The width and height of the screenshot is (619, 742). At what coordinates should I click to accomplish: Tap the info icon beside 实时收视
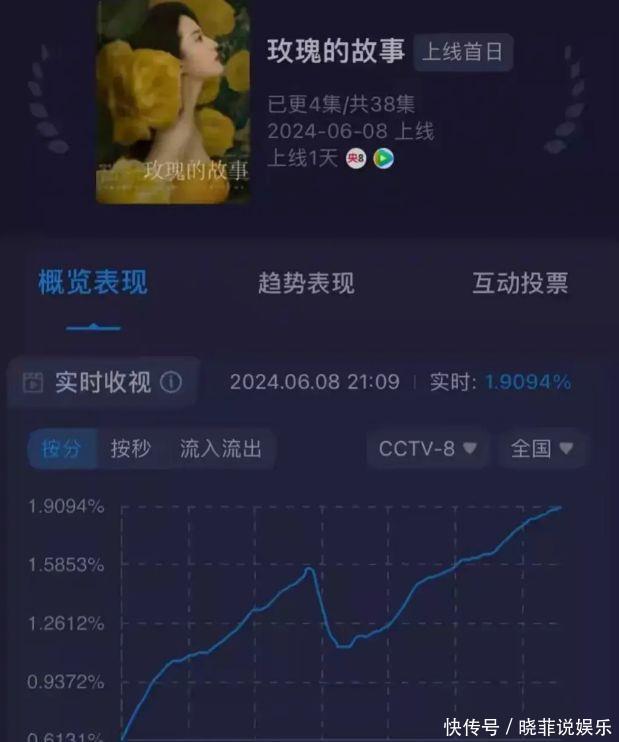coord(171,382)
